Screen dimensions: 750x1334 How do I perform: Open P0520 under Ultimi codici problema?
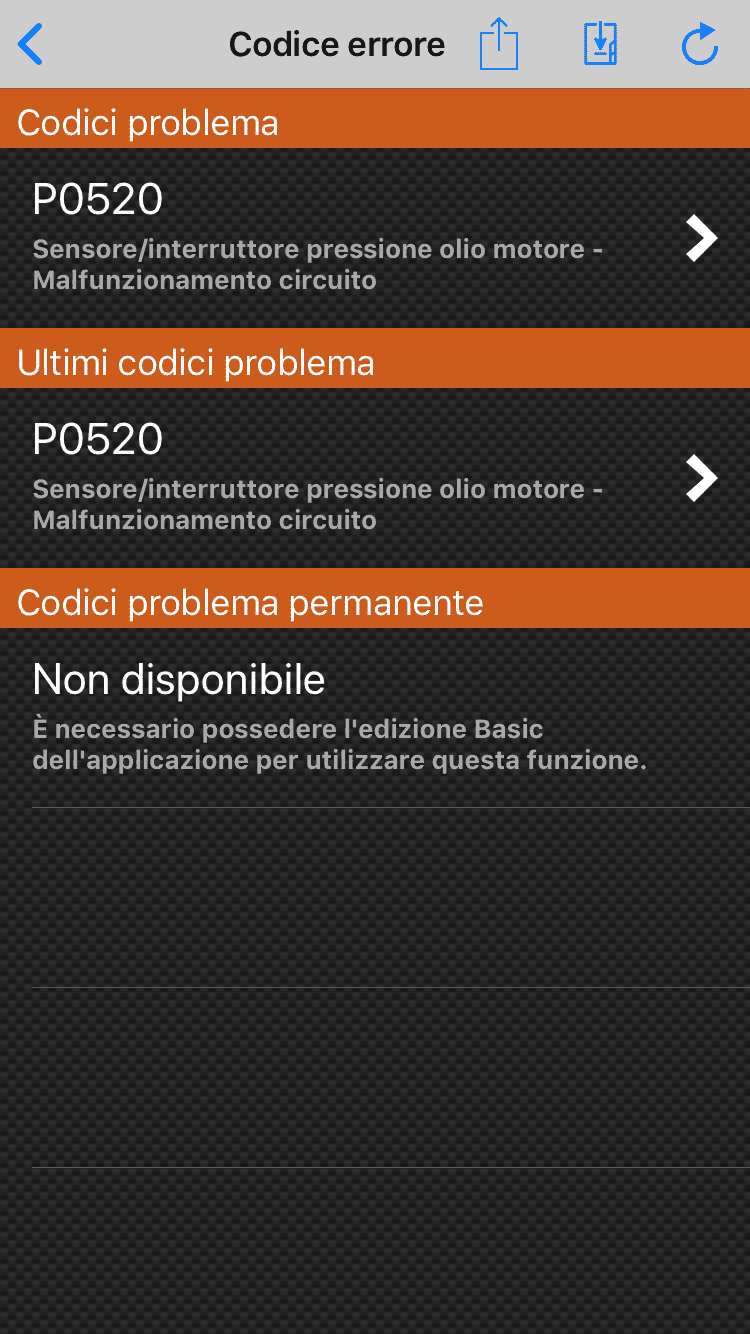click(x=375, y=478)
